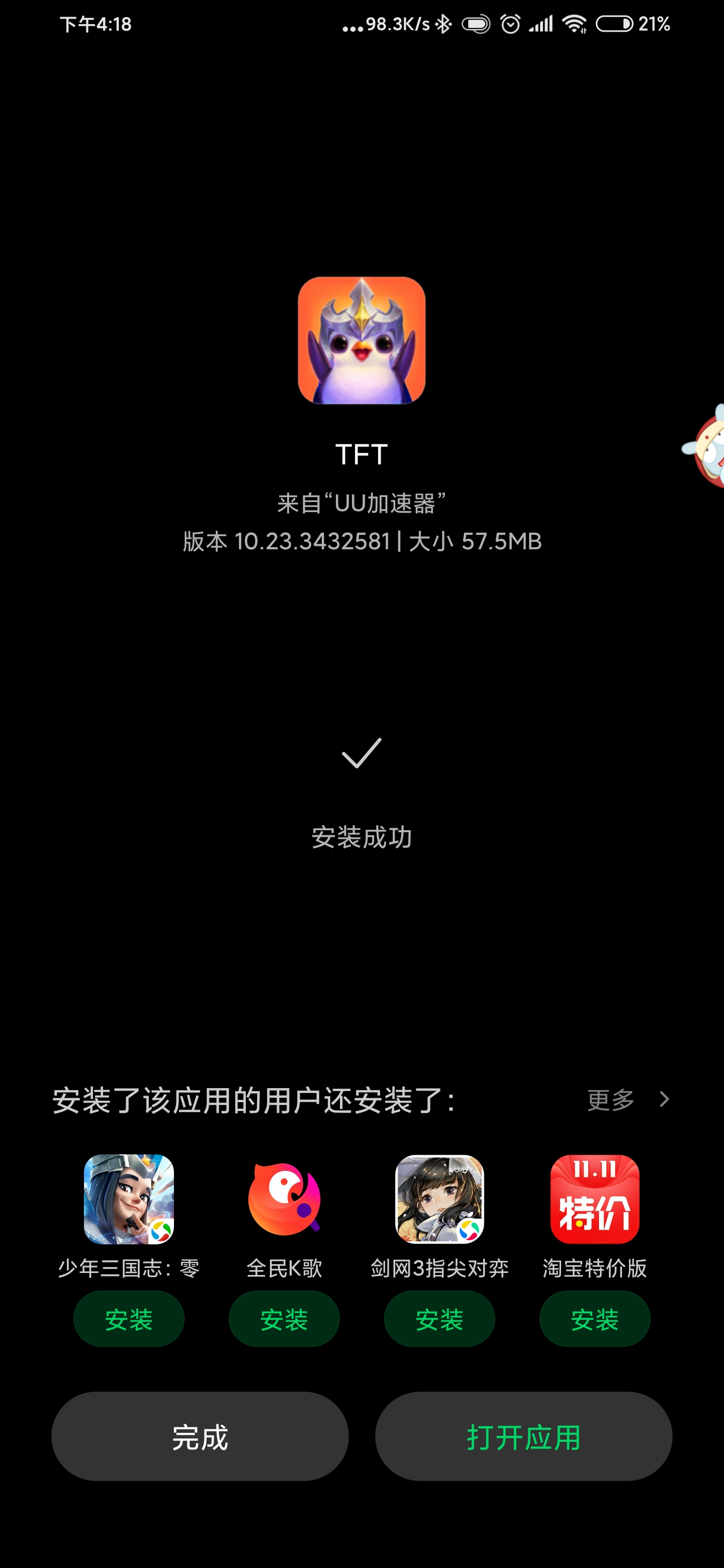Tap 完成 to finish installation

pyautogui.click(x=200, y=1436)
